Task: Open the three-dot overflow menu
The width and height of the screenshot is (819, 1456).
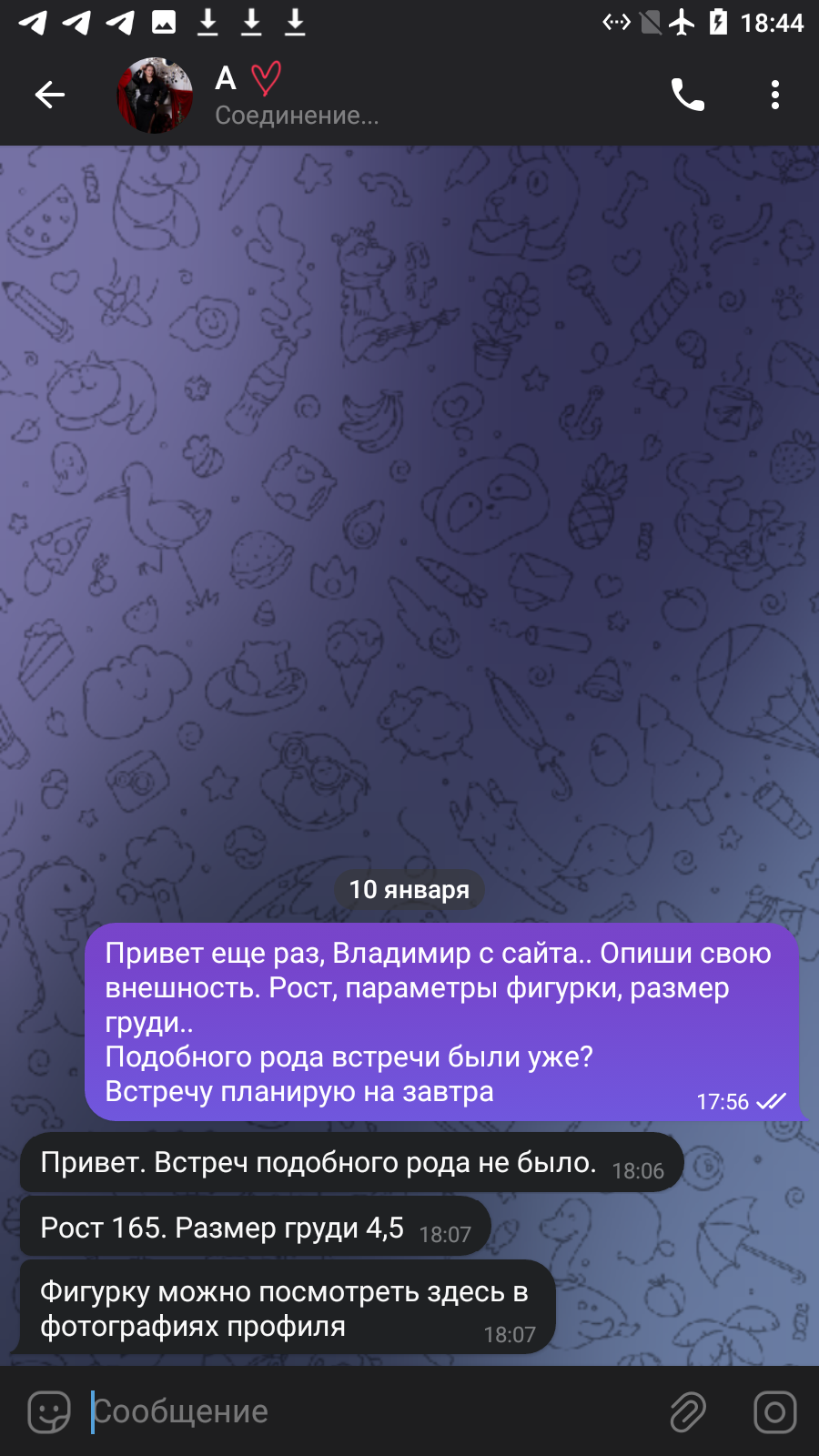Action: tap(775, 95)
